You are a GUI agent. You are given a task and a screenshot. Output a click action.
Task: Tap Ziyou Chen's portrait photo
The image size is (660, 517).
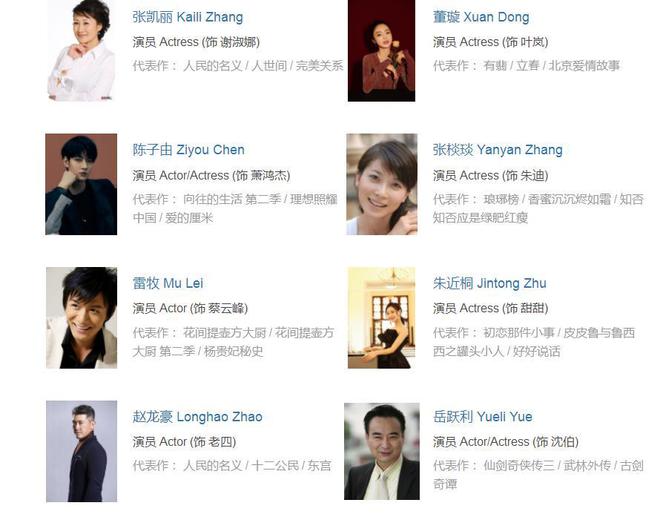tap(81, 184)
